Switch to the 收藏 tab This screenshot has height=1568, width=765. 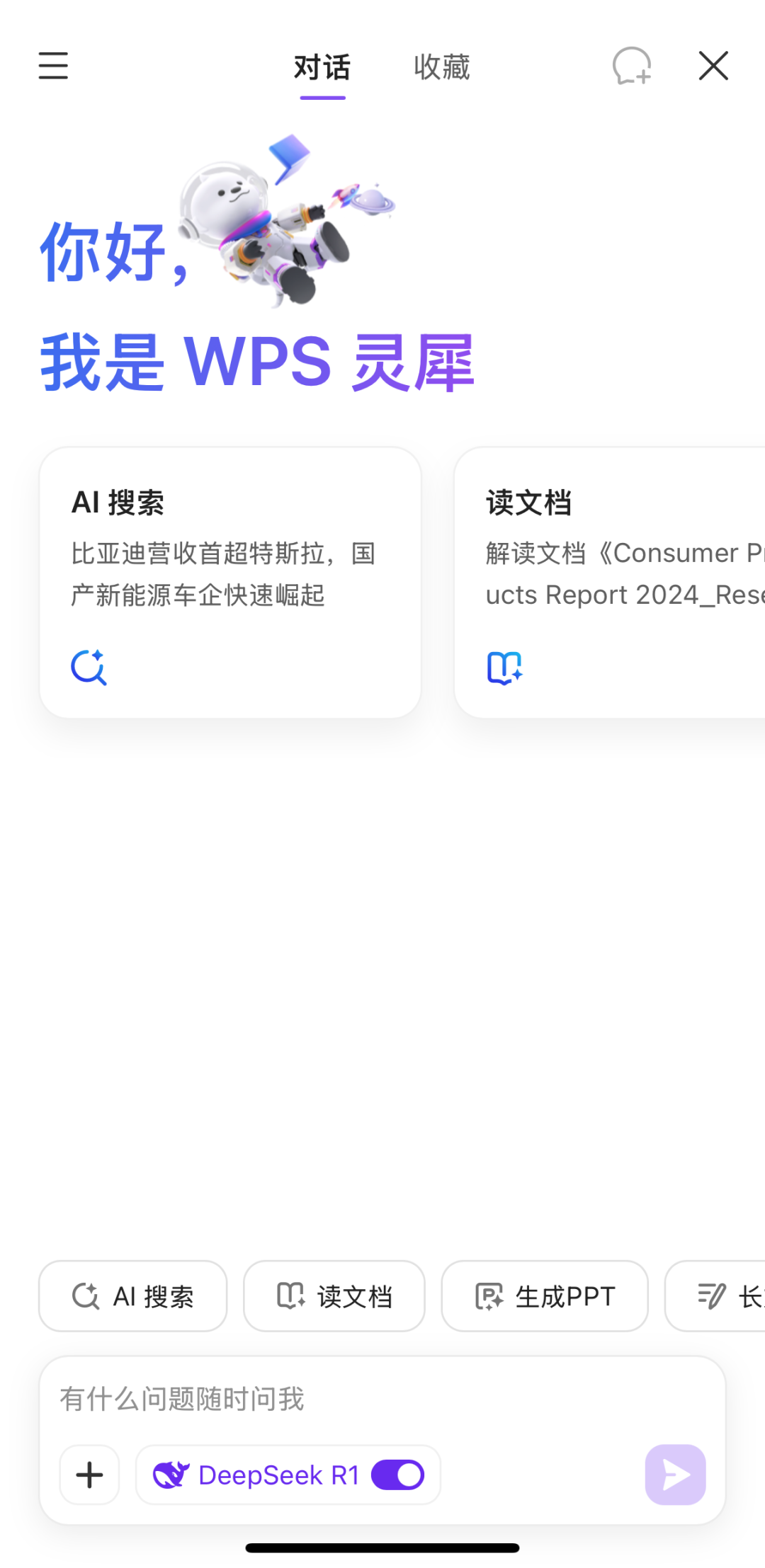[x=441, y=68]
